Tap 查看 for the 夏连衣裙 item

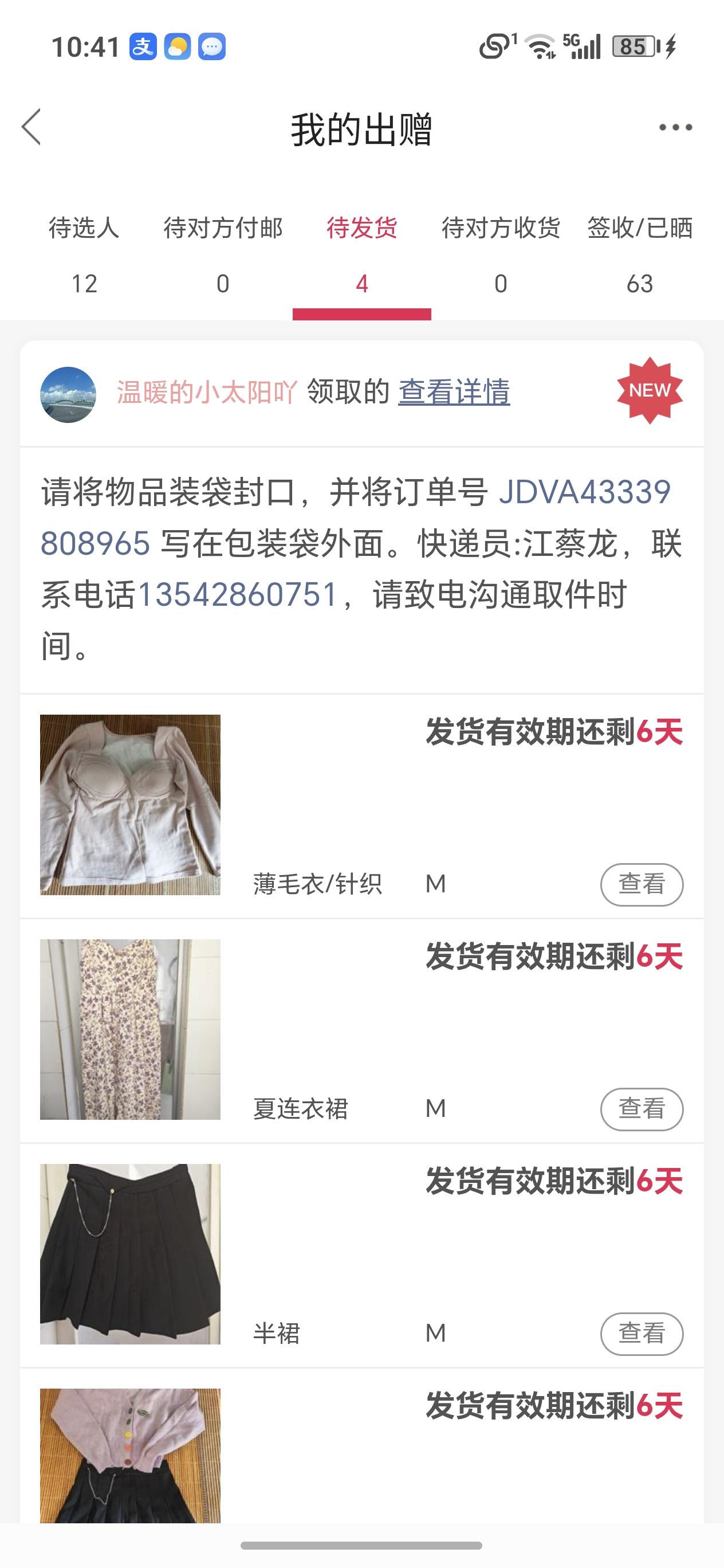pos(642,1108)
